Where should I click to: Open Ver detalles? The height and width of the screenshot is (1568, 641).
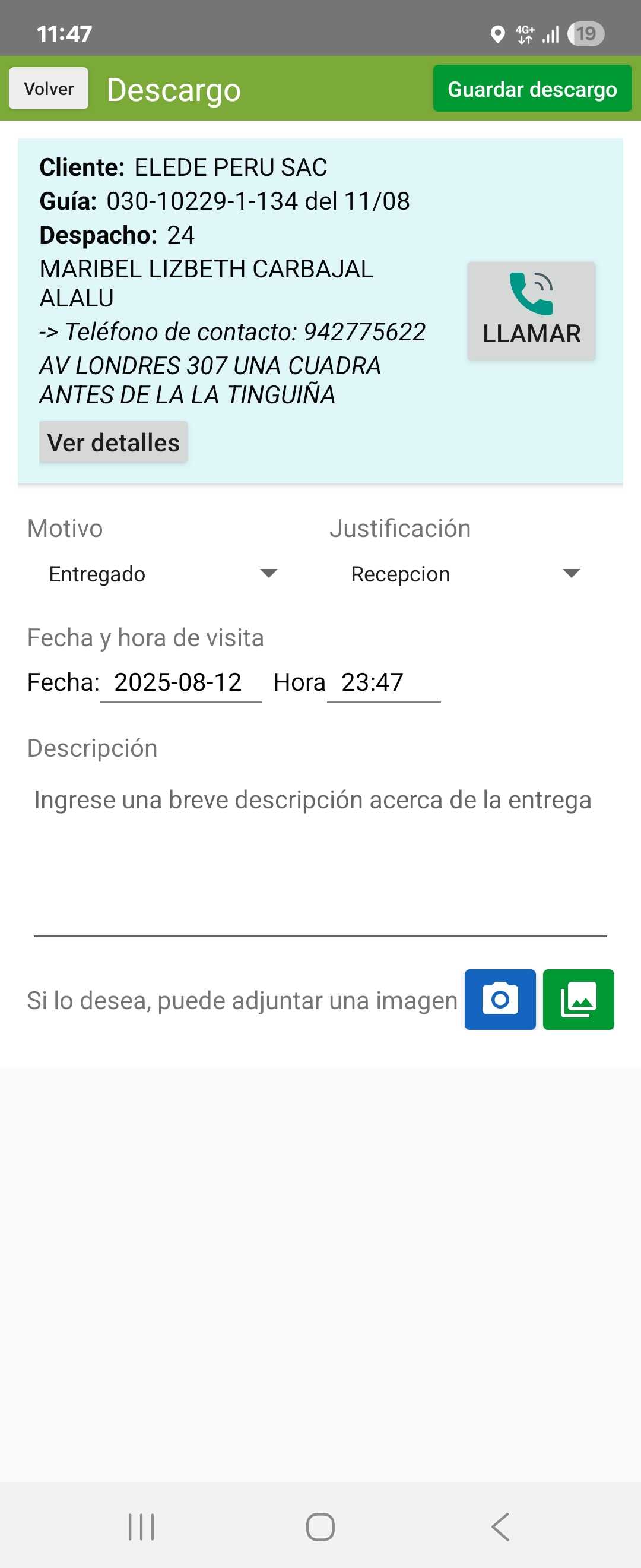pos(113,442)
